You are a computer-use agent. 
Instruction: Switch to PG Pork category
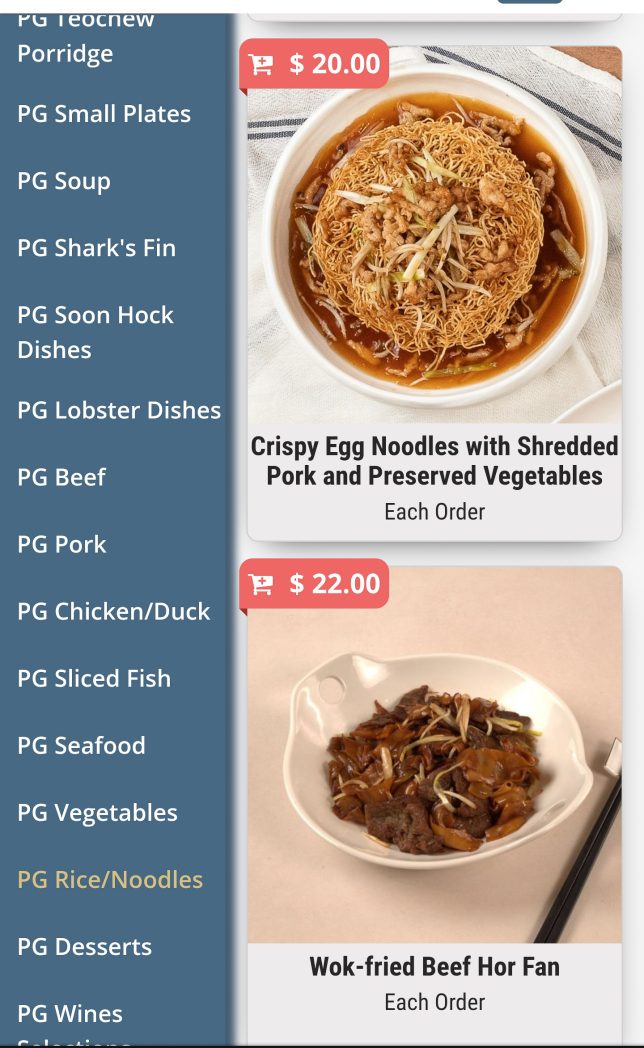[62, 544]
